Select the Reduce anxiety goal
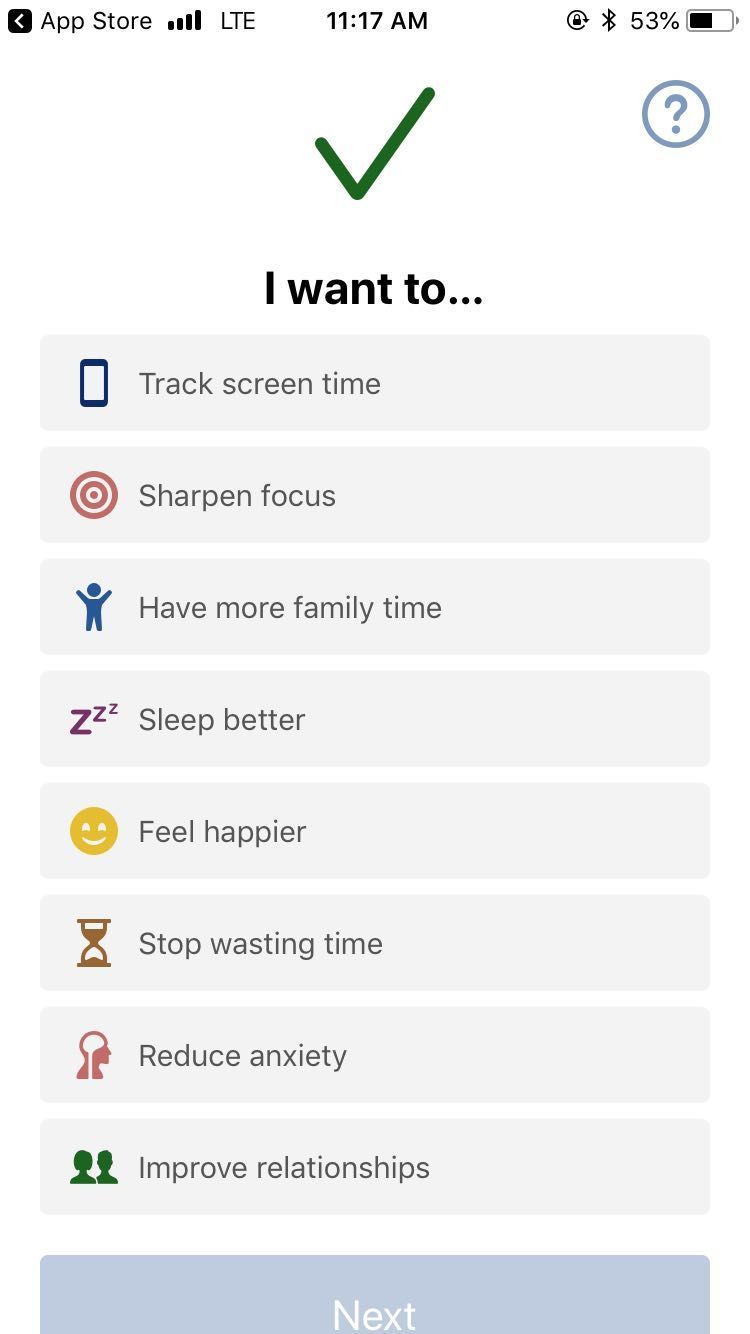Image resolution: width=750 pixels, height=1334 pixels. (x=375, y=1055)
